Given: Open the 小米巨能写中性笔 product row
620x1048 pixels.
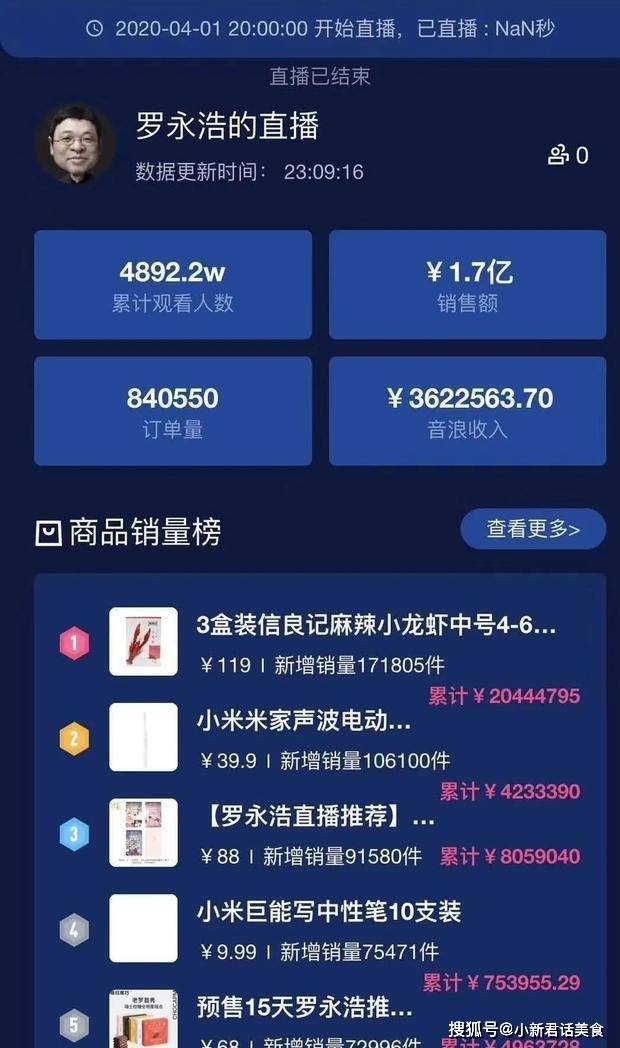Looking at the screenshot, I should click(x=320, y=929).
